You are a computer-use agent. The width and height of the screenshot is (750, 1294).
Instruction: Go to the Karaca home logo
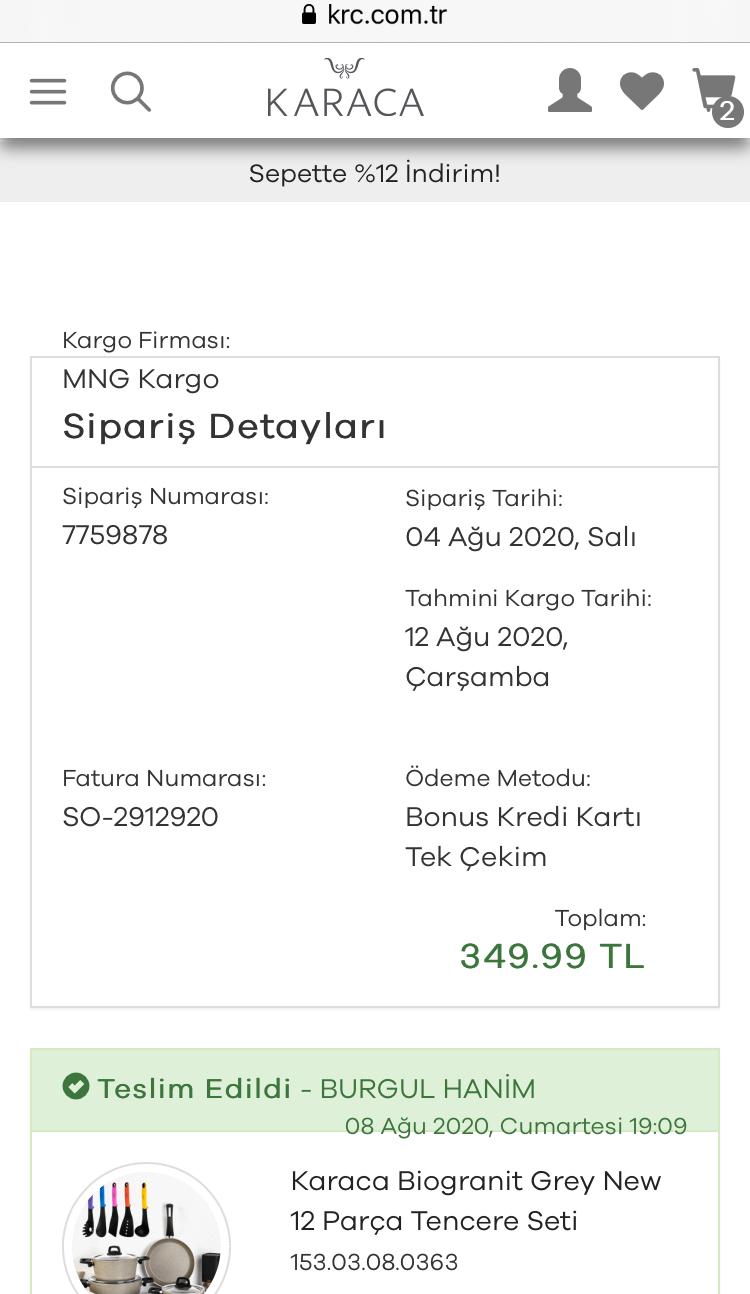[x=345, y=88]
